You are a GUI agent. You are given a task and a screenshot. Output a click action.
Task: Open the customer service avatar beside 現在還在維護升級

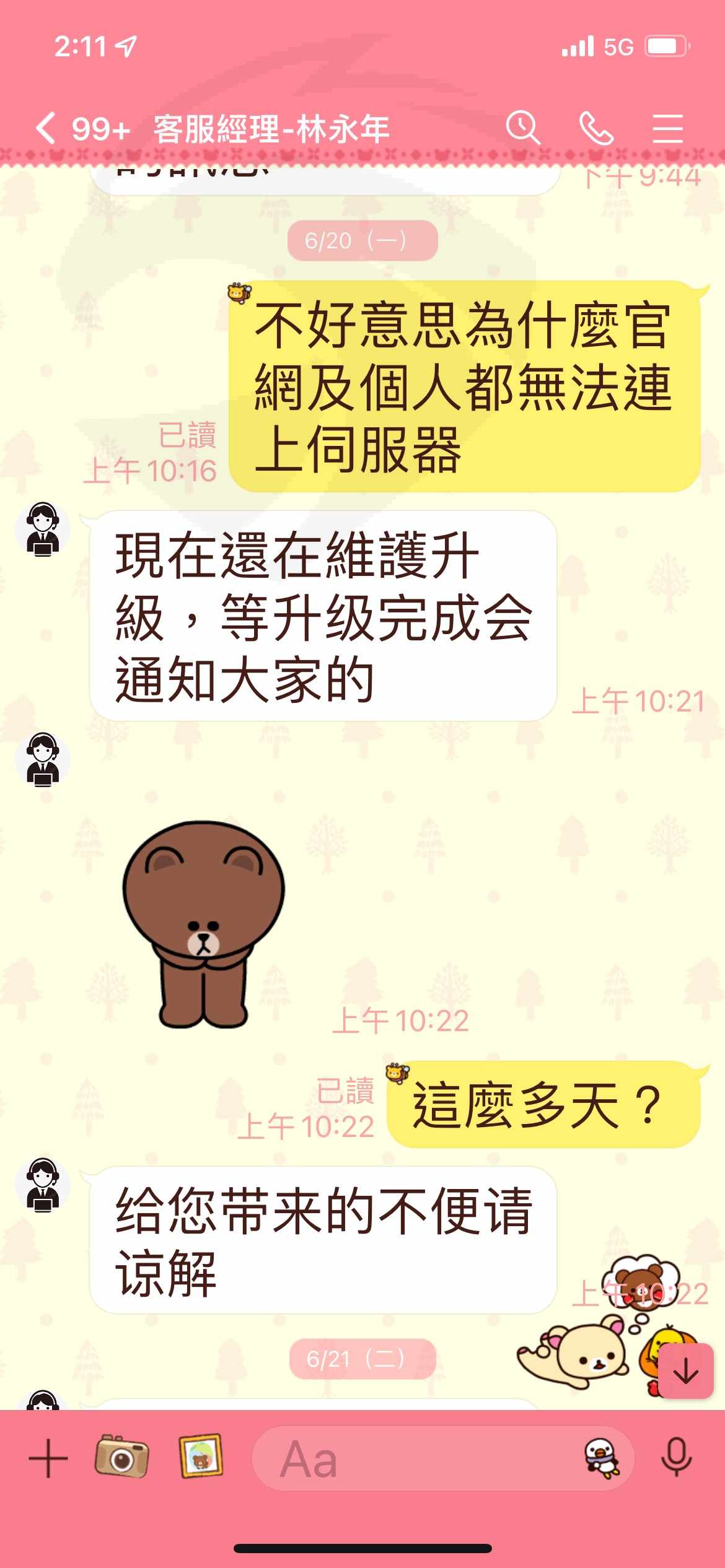[x=42, y=529]
